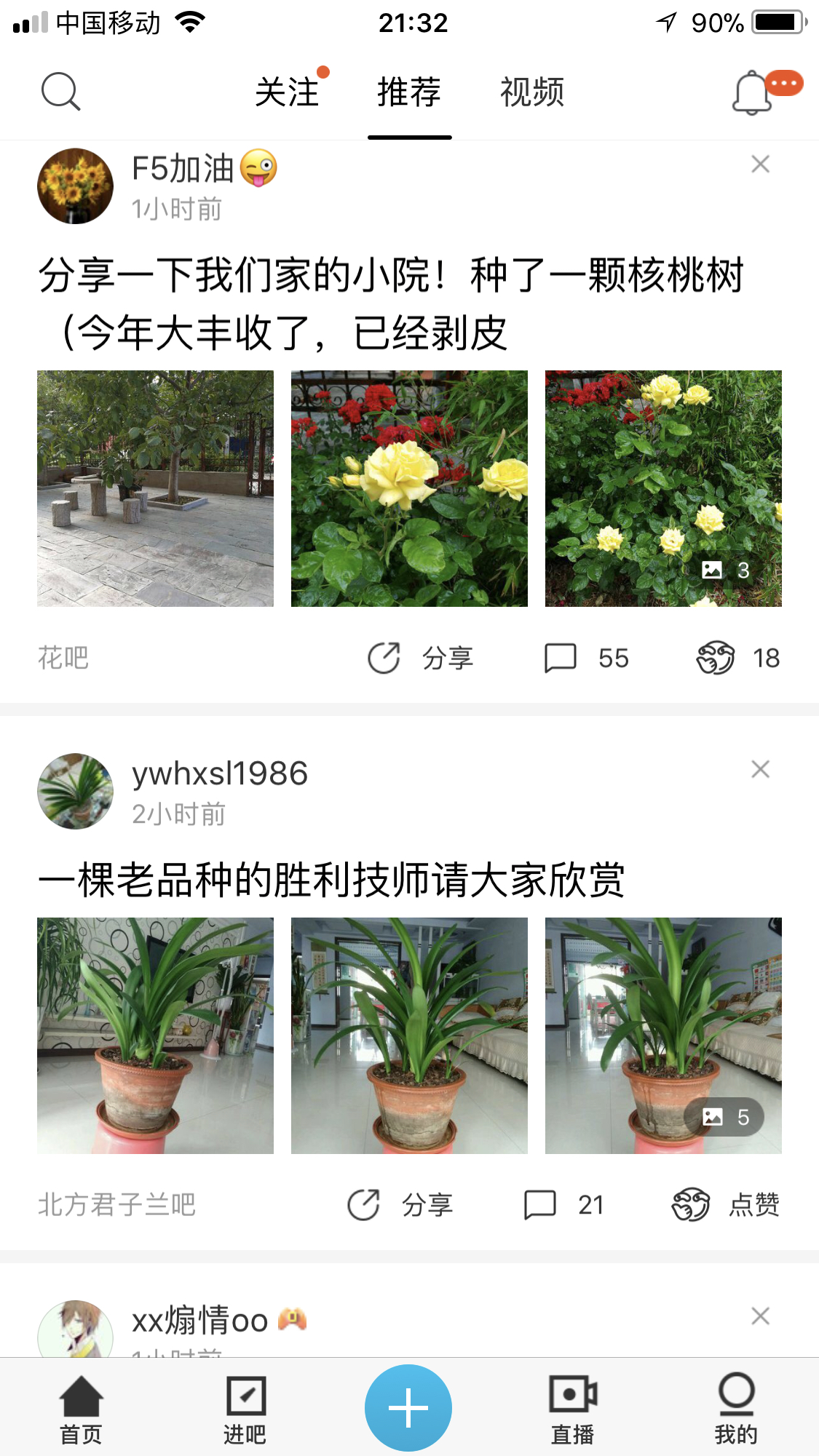
Task: Share F5加油's courtyard post
Action: pyautogui.click(x=421, y=659)
